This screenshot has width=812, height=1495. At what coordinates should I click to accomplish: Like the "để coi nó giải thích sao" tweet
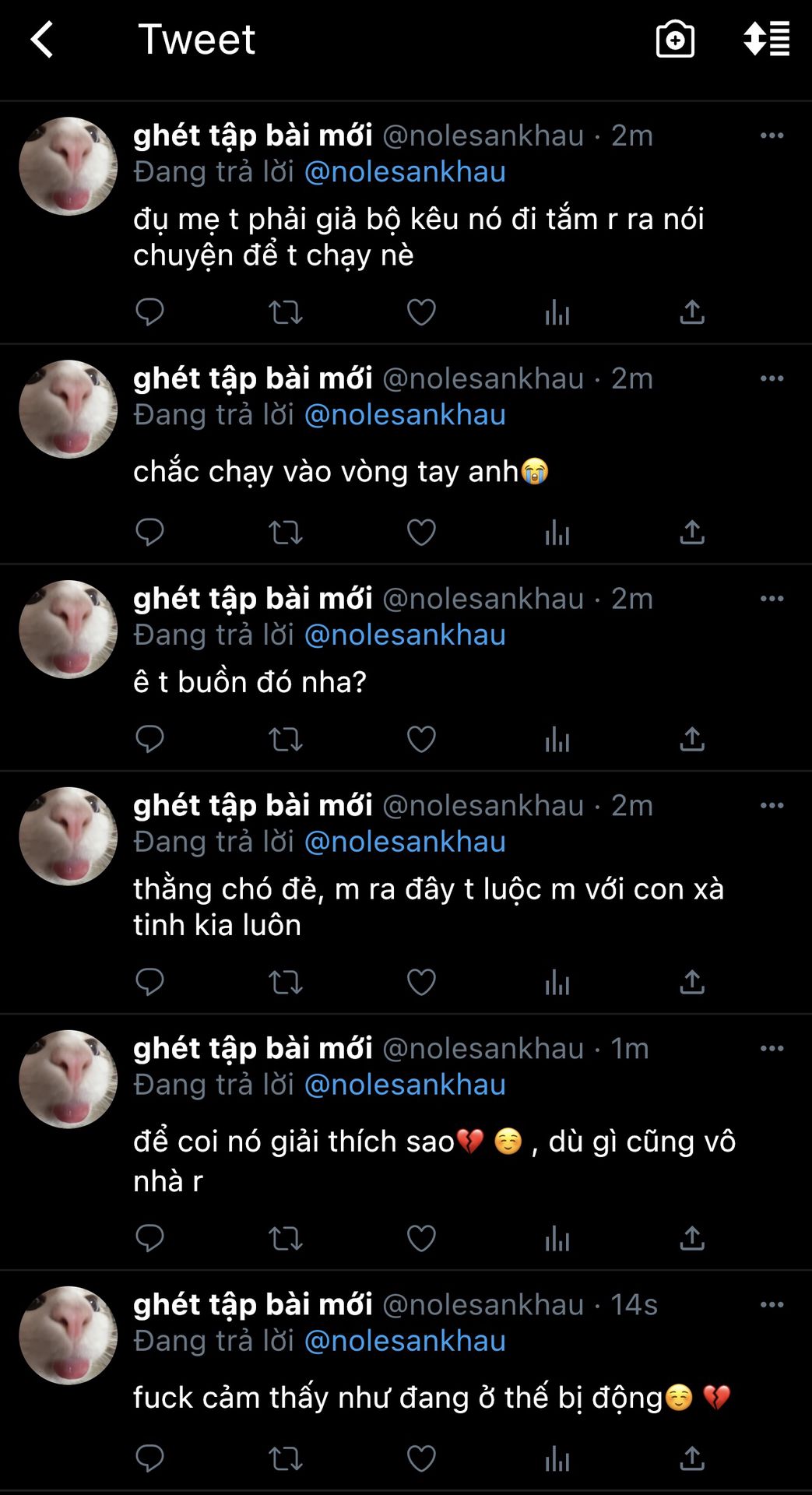(421, 1238)
